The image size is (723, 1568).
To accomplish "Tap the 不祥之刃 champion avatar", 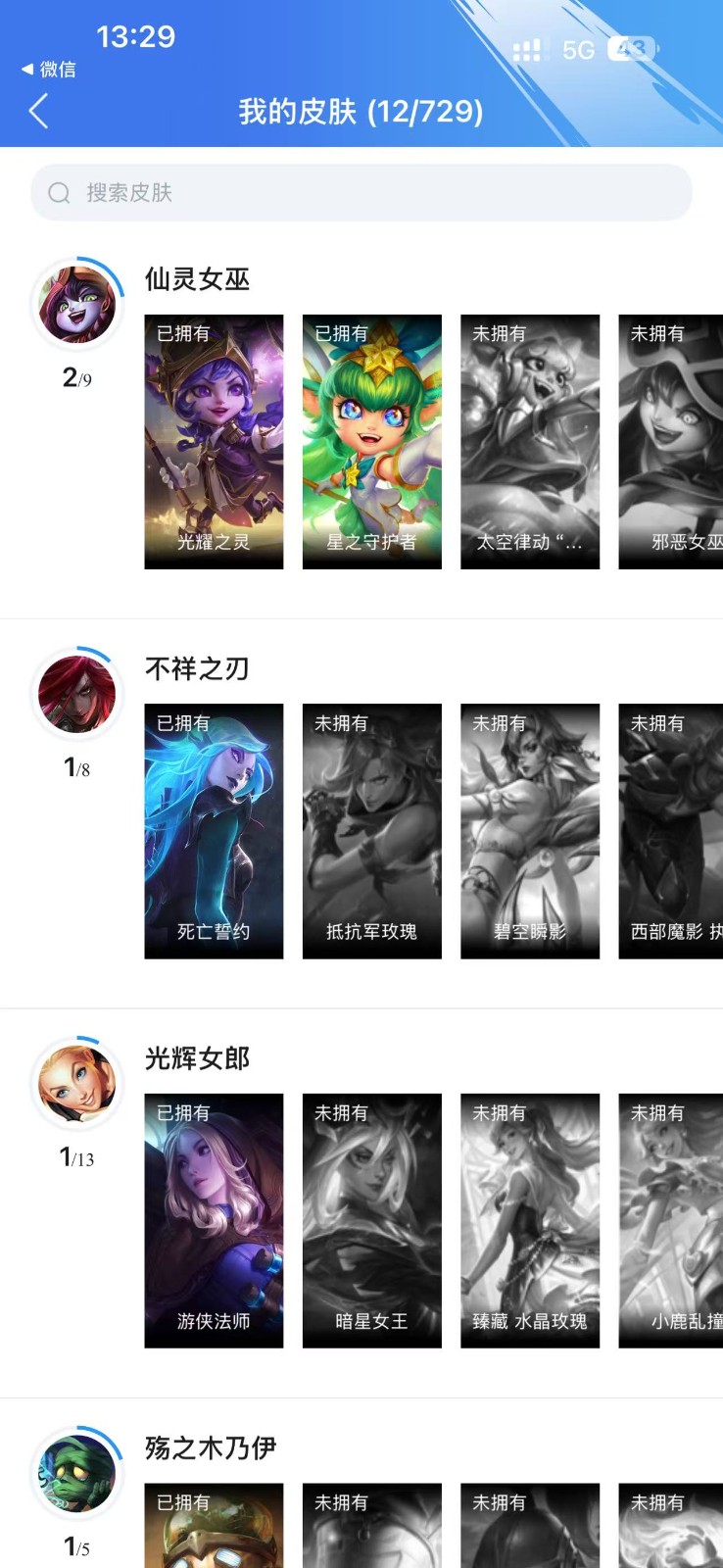I will 77,694.
